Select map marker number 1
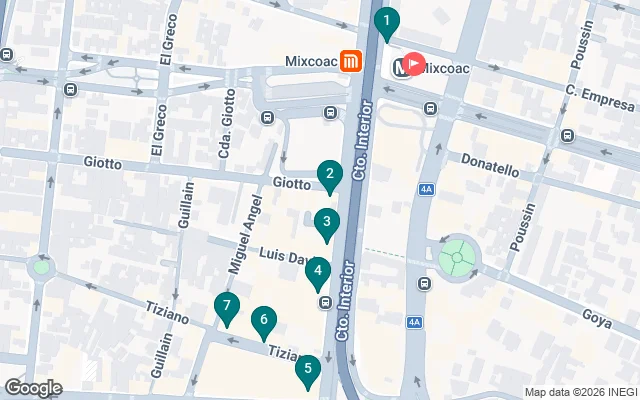The width and height of the screenshot is (640, 400). click(386, 22)
